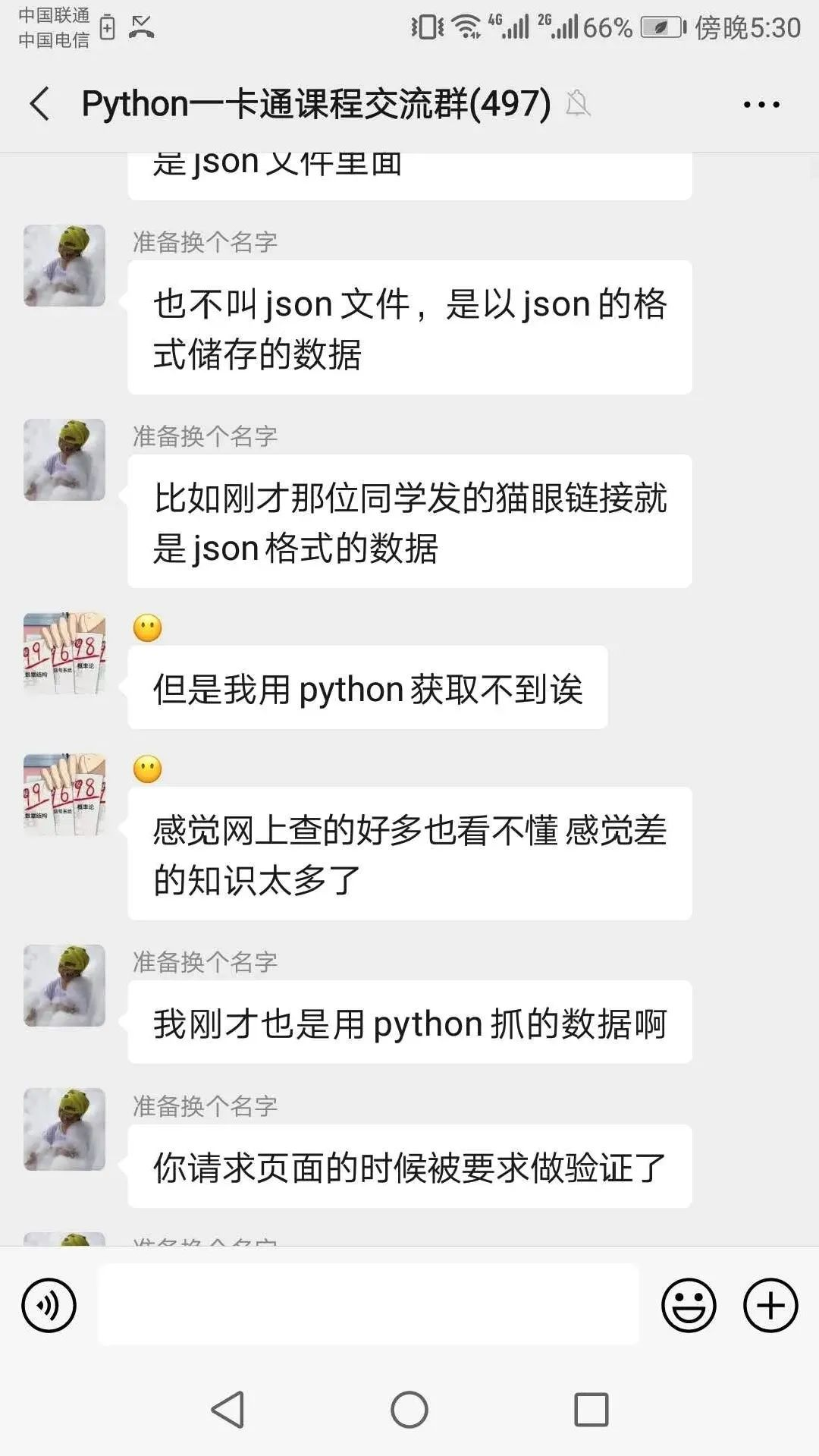Open the group chat overflow menu

(x=761, y=104)
